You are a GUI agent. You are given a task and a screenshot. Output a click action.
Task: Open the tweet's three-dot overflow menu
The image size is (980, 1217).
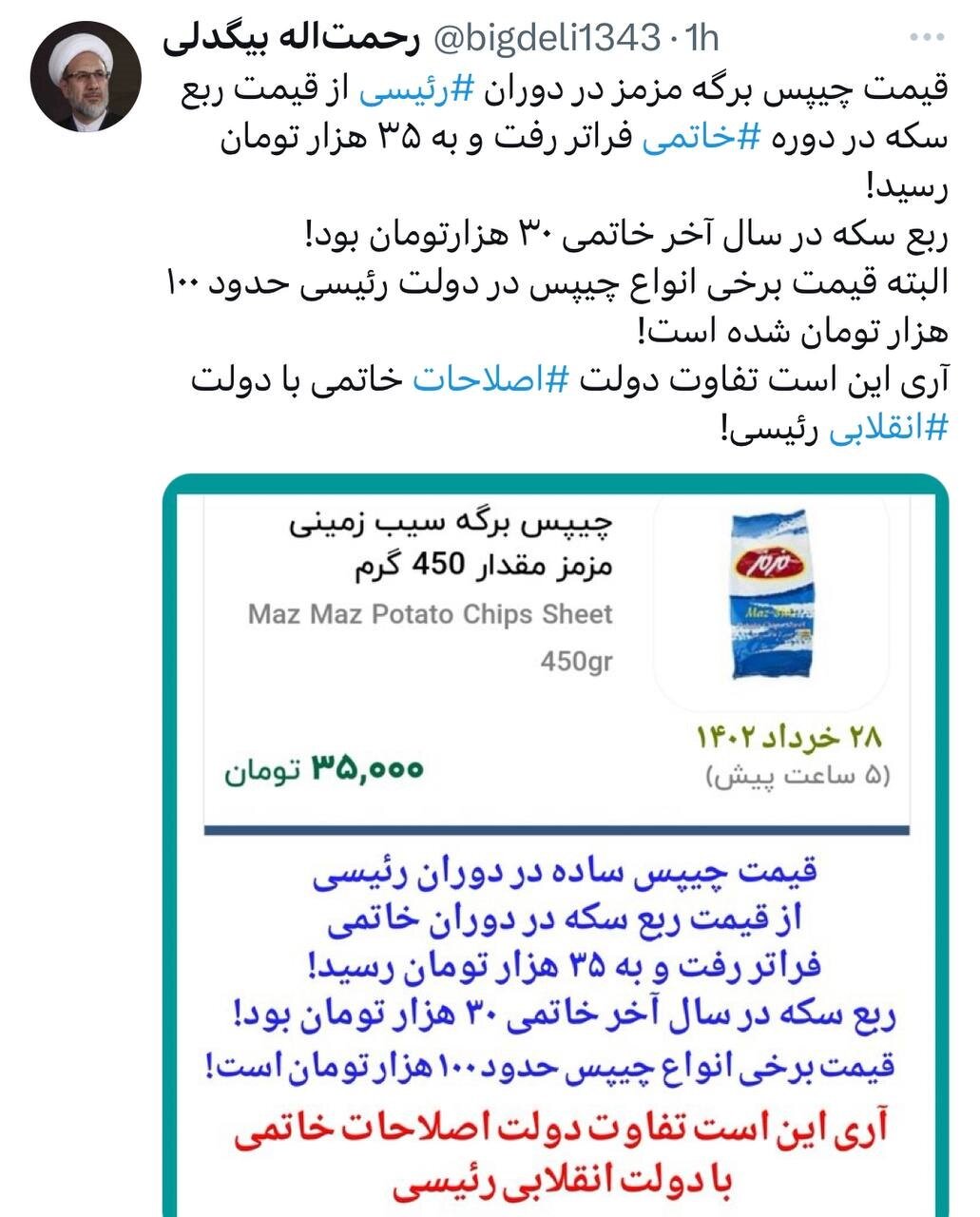(x=927, y=38)
